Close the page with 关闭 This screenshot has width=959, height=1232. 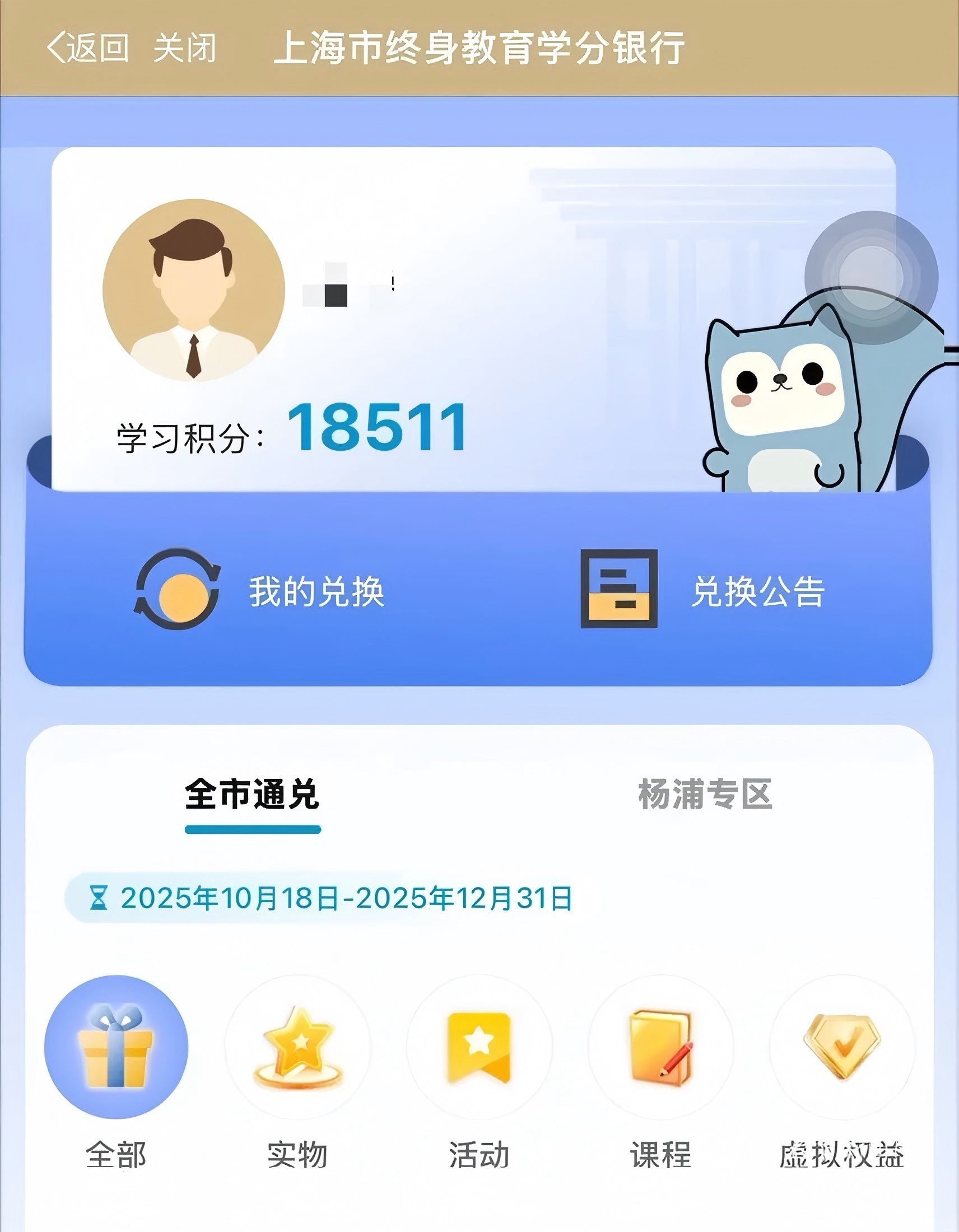click(184, 48)
